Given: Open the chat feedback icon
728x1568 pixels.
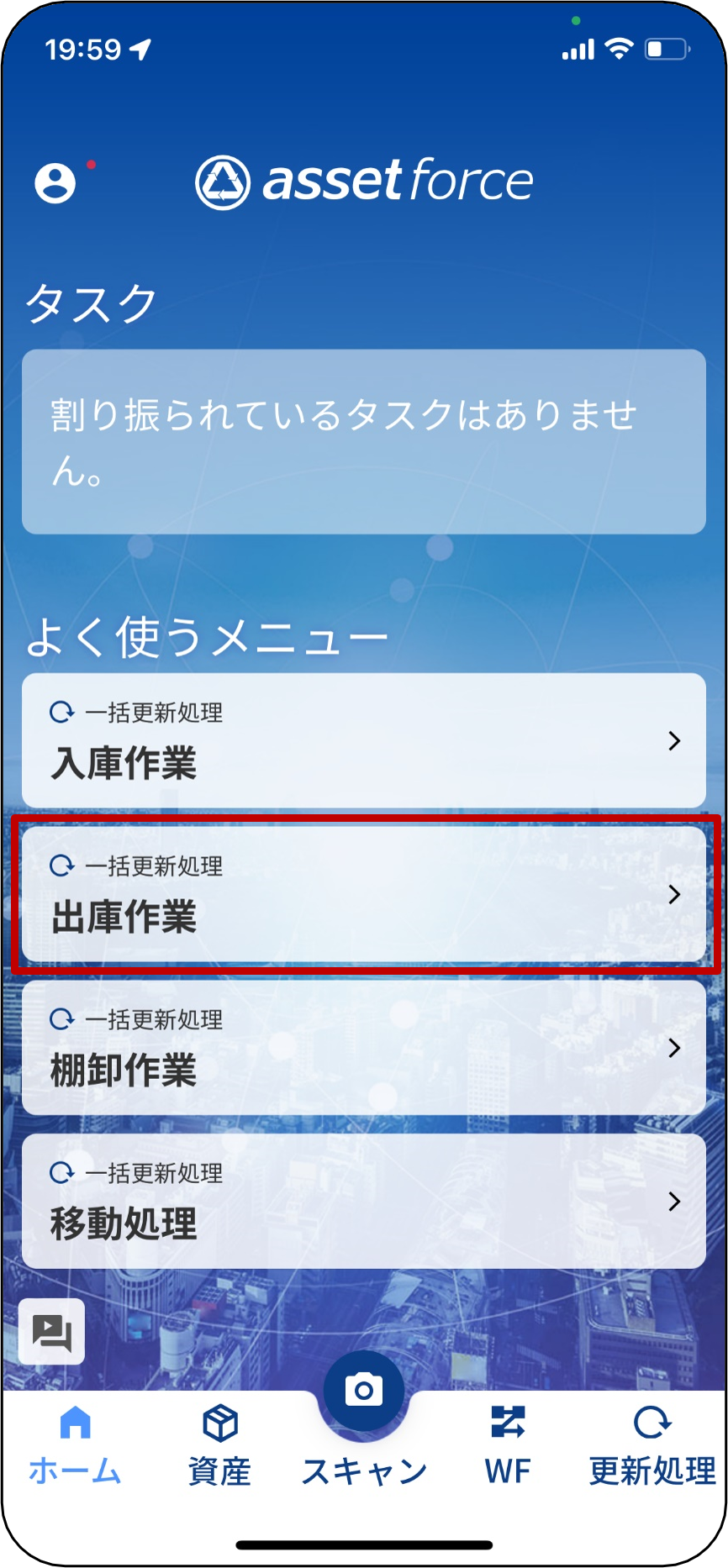Looking at the screenshot, I should (50, 1333).
